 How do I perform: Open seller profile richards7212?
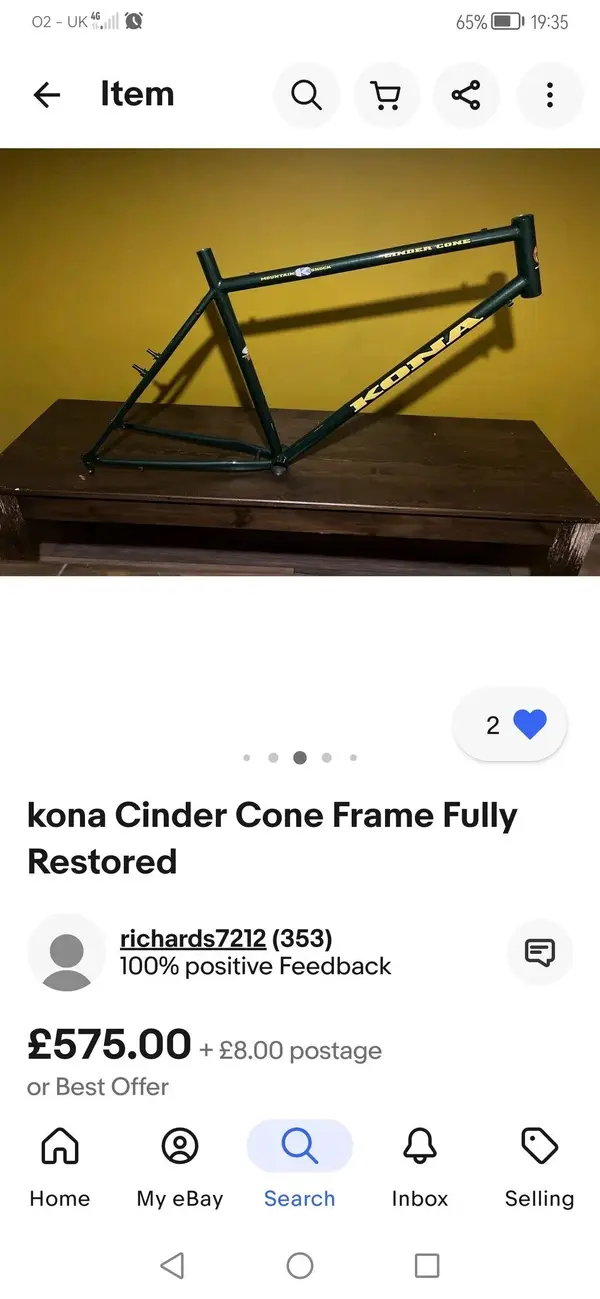[x=192, y=938]
